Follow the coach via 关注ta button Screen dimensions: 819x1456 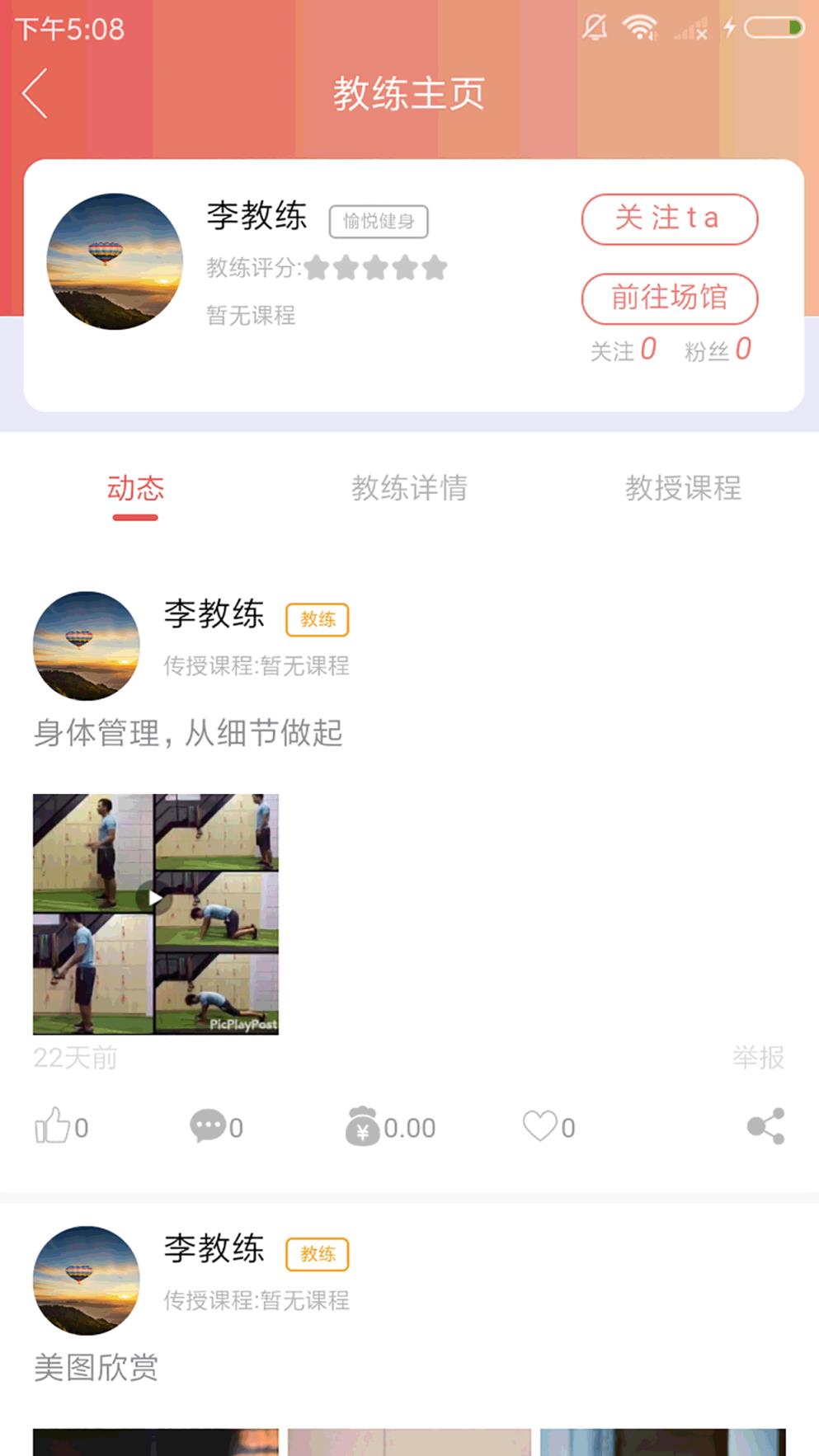pyautogui.click(x=669, y=218)
